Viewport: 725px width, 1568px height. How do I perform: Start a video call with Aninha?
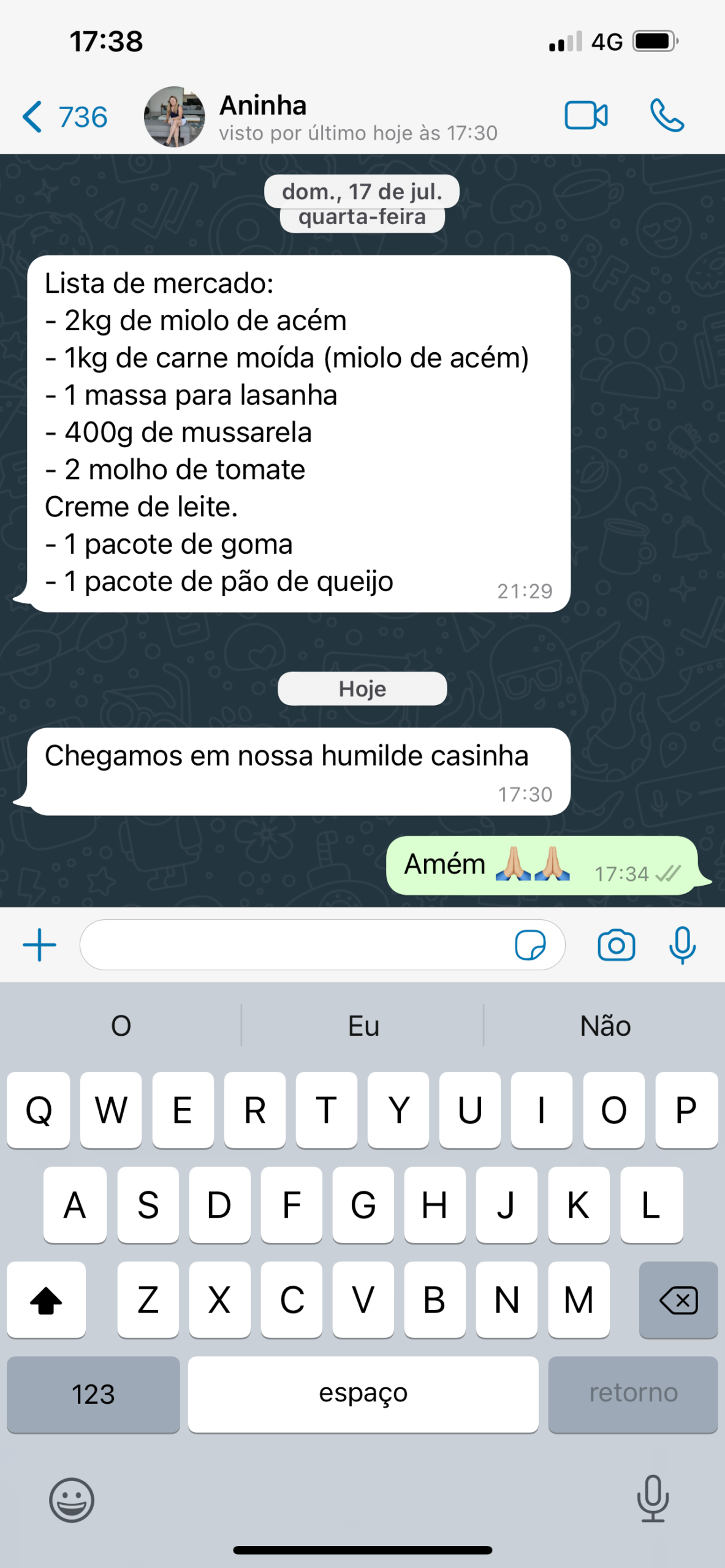point(586,115)
